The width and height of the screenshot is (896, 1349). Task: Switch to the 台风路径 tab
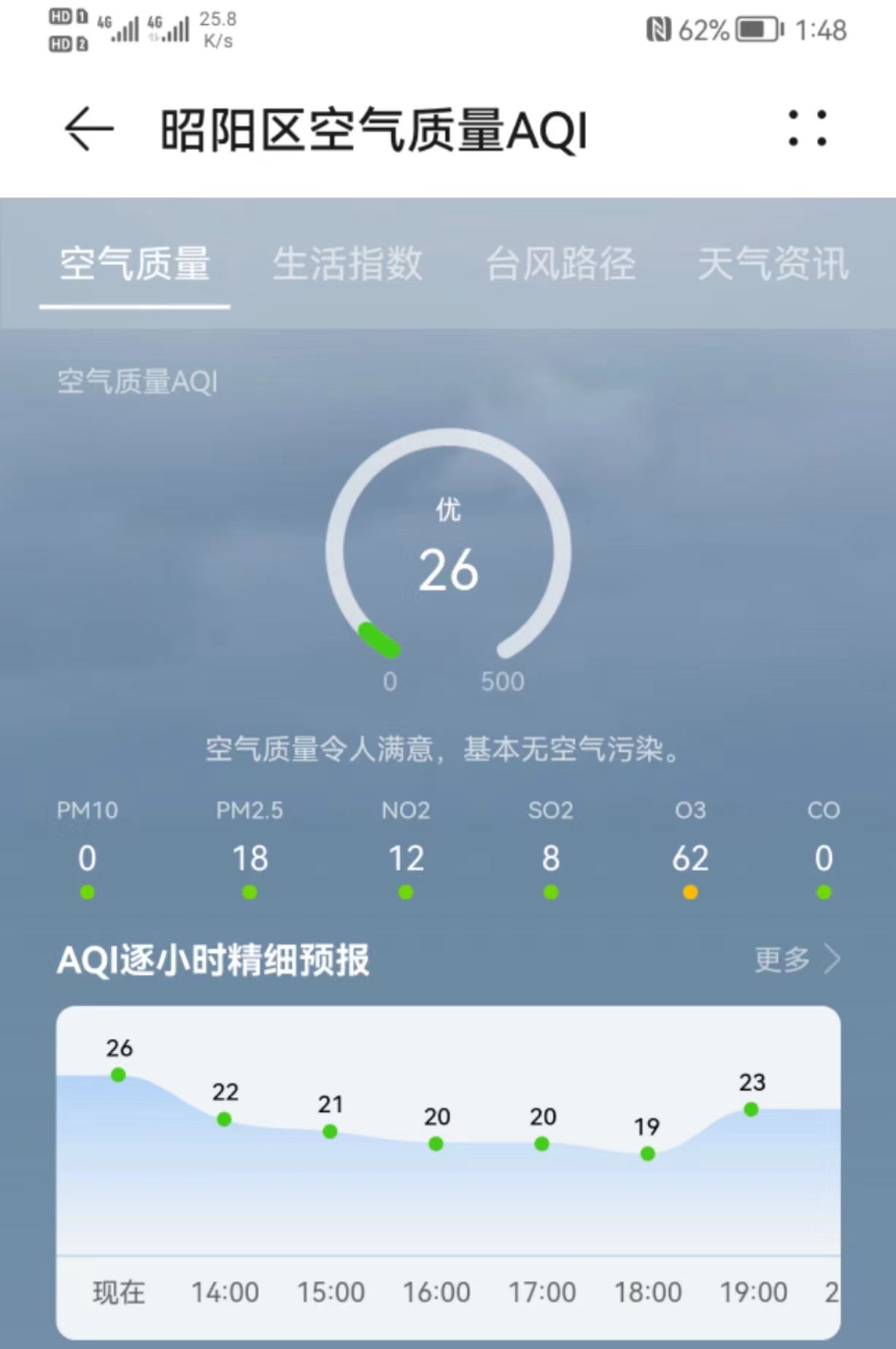point(561,264)
